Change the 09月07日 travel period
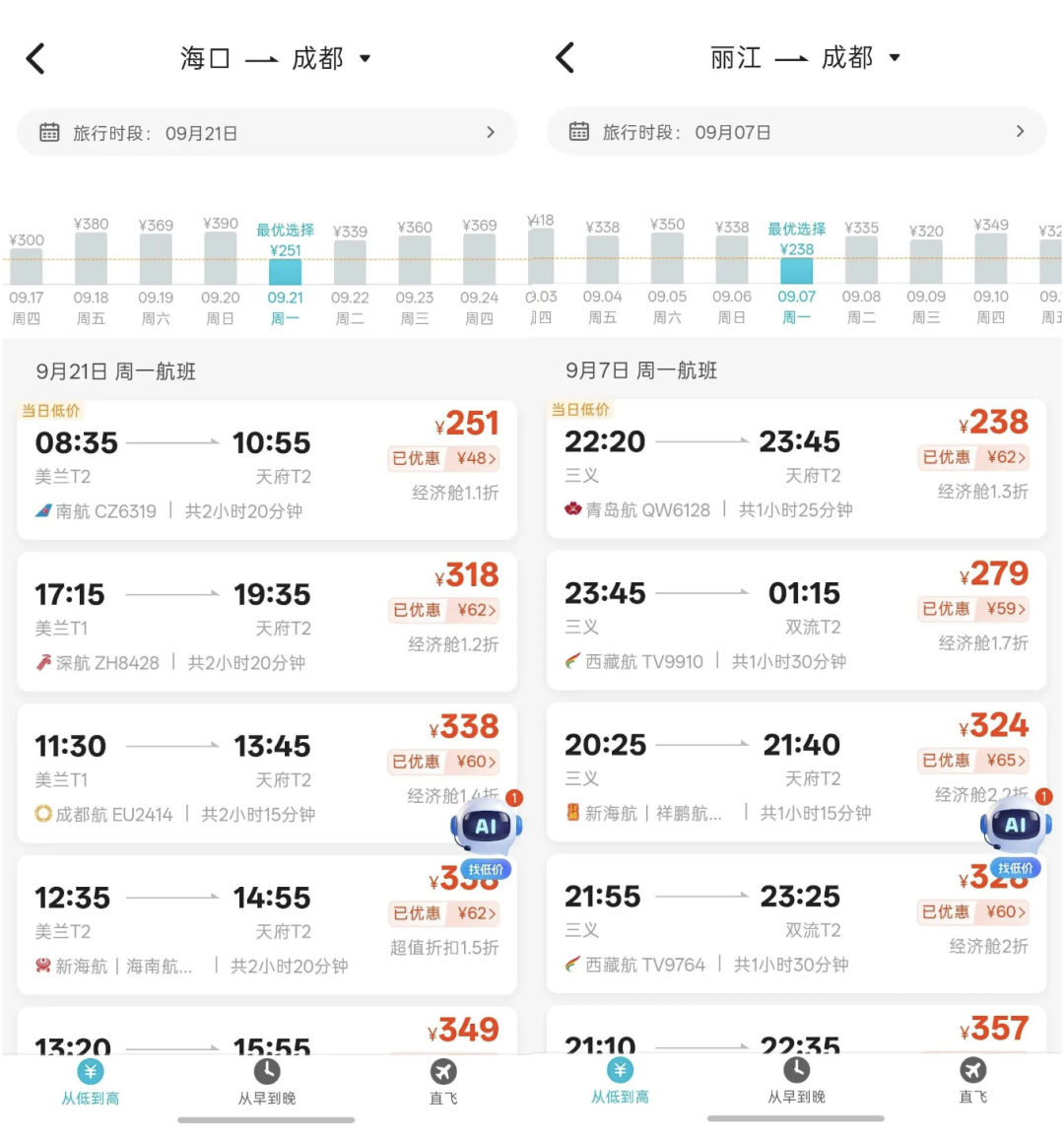This screenshot has height=1138, width=1064. coord(796,131)
